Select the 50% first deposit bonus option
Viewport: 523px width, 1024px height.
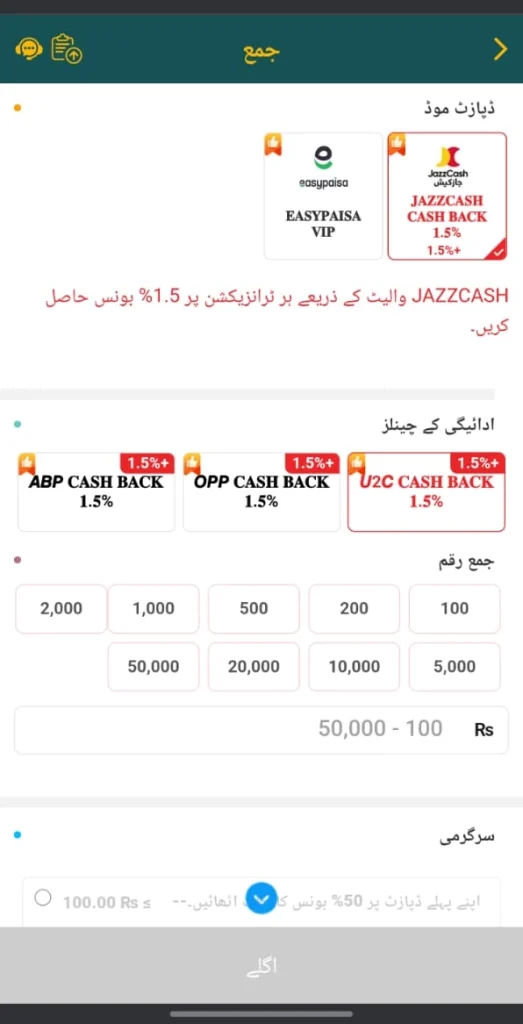43,899
